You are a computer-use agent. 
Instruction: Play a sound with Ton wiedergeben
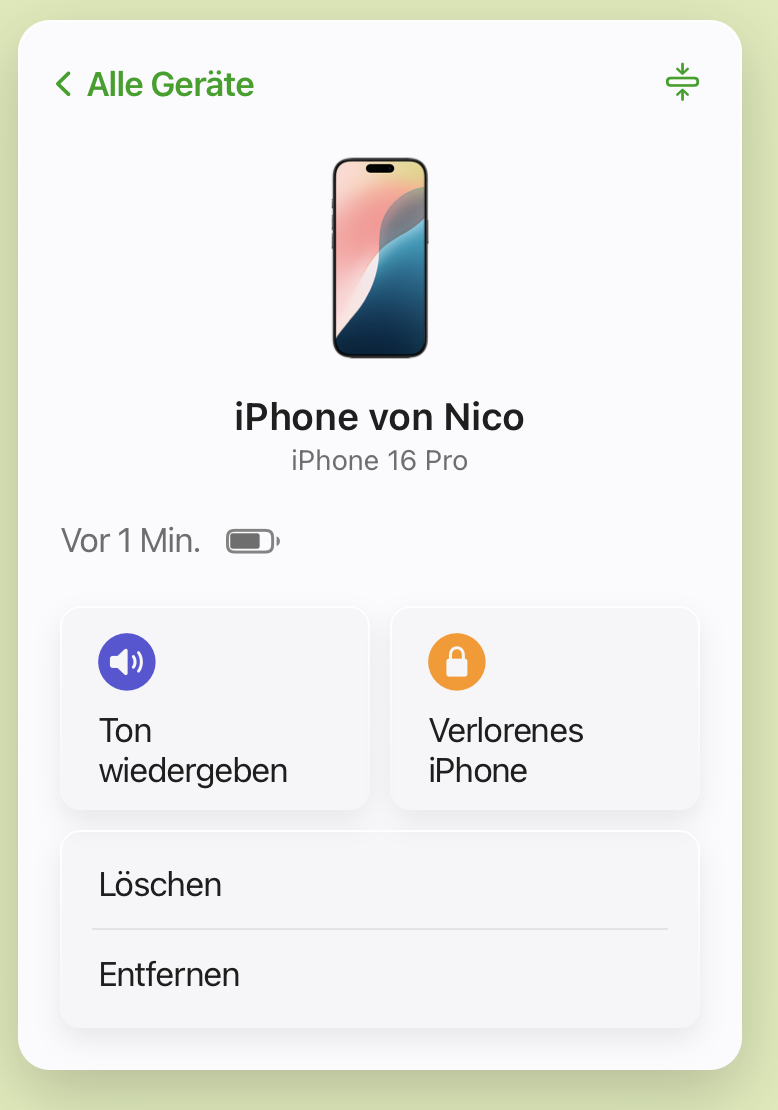pos(215,708)
